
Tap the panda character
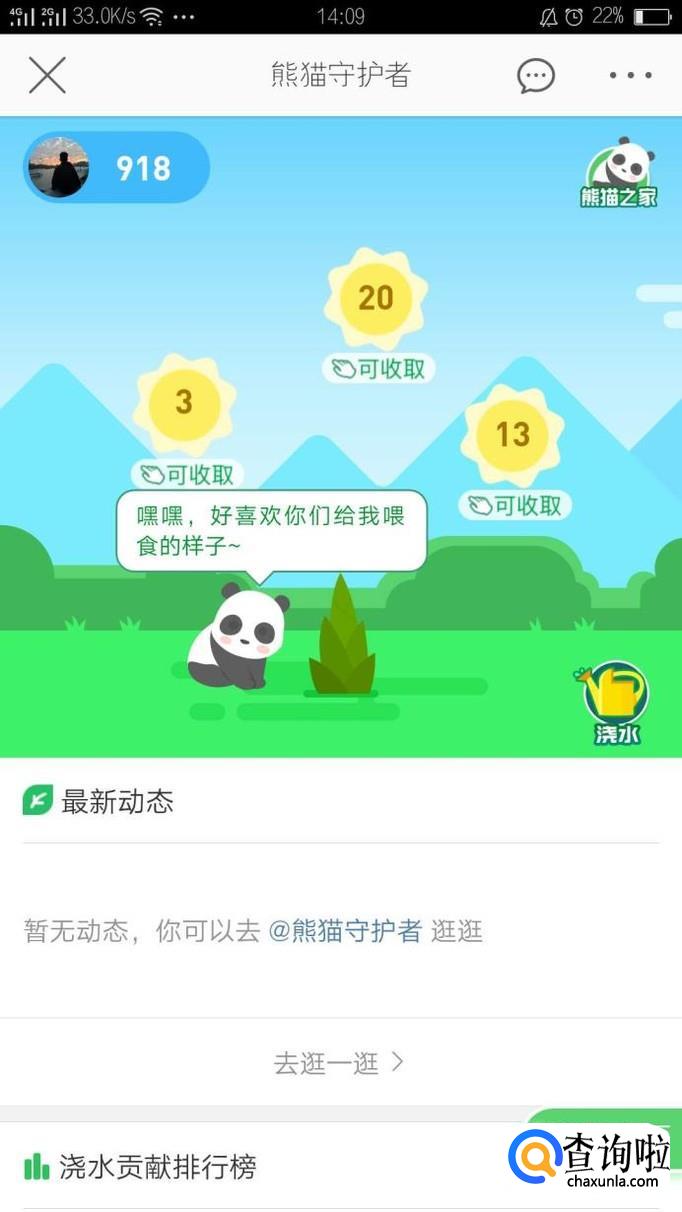point(238,636)
